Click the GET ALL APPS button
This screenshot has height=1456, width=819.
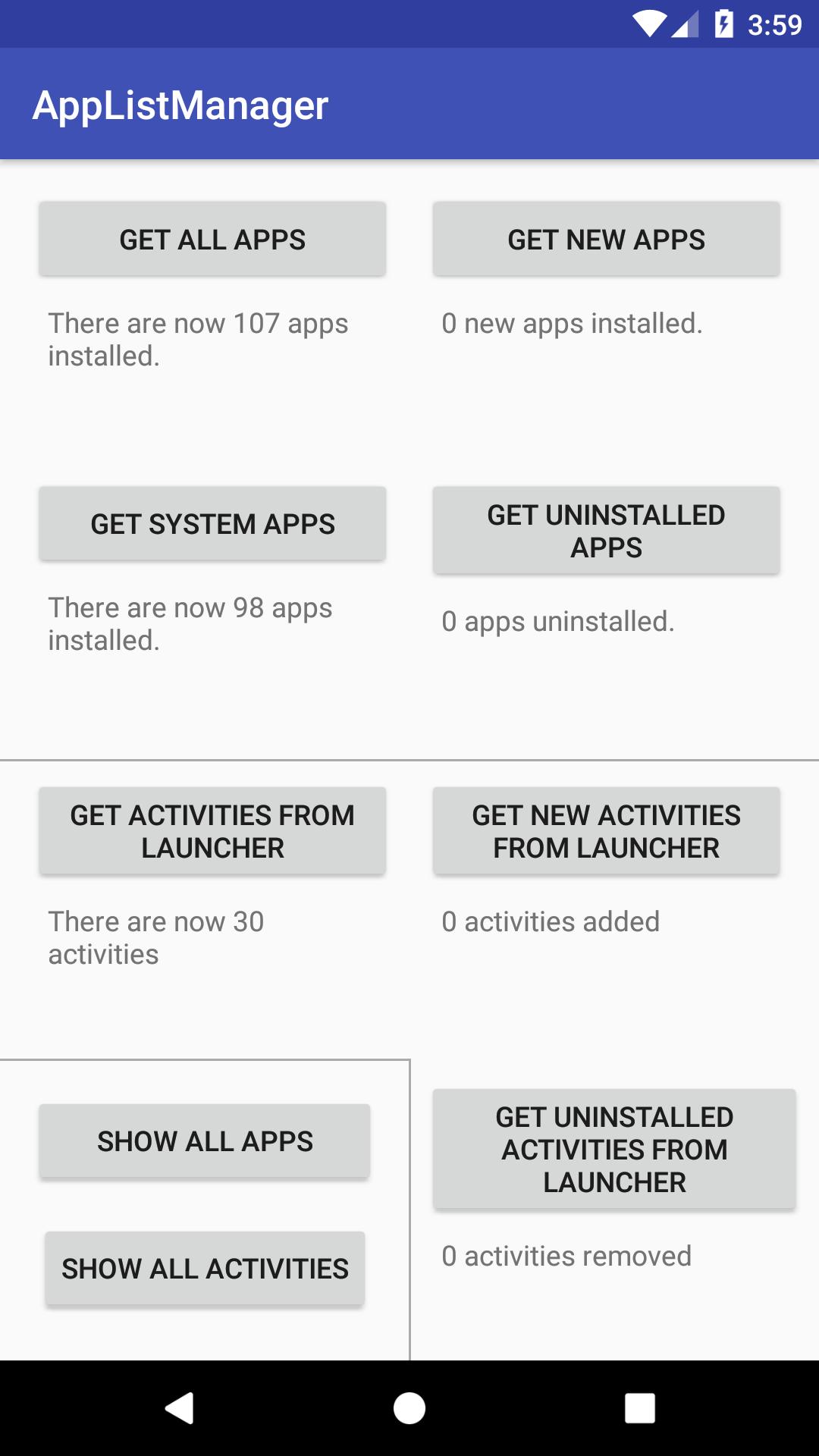pyautogui.click(x=212, y=238)
